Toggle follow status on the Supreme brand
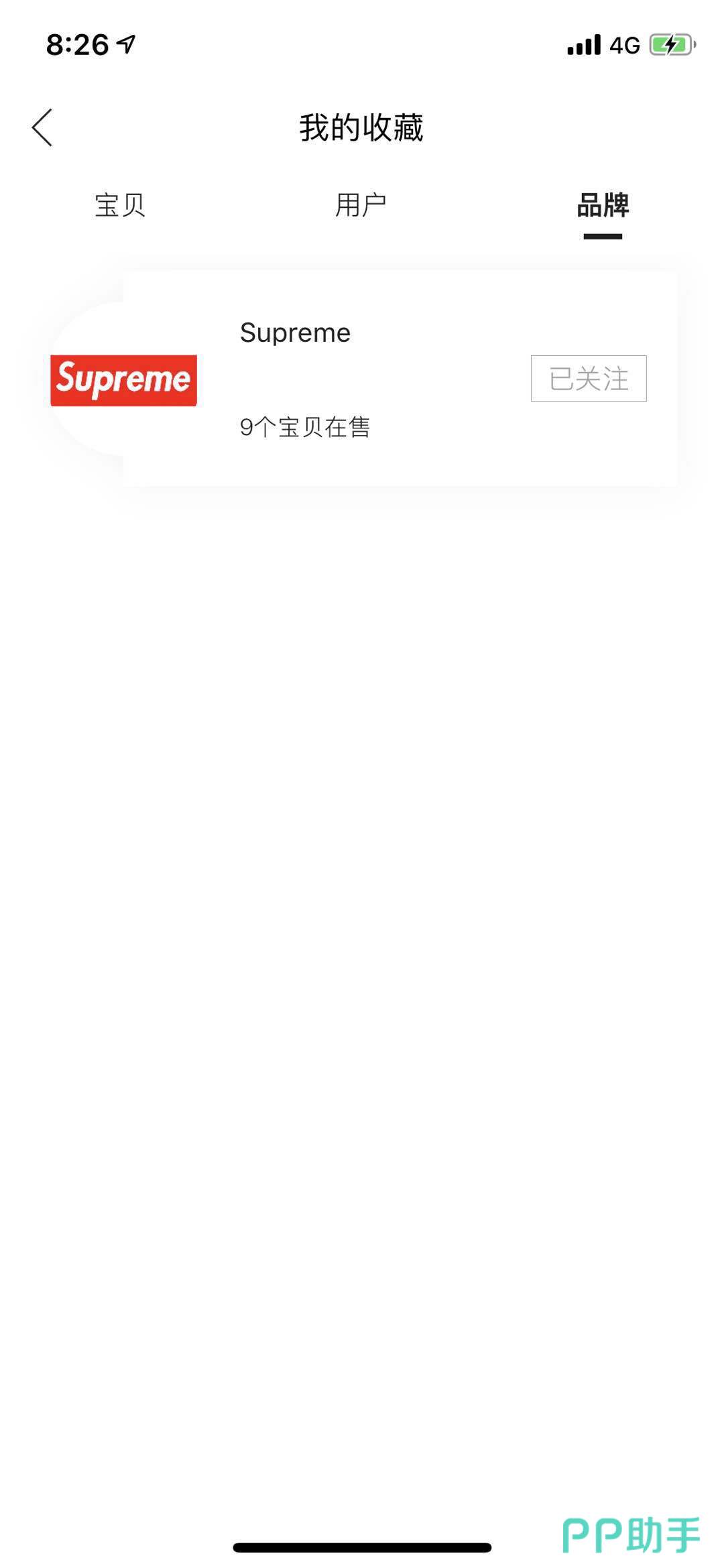 pyautogui.click(x=588, y=379)
